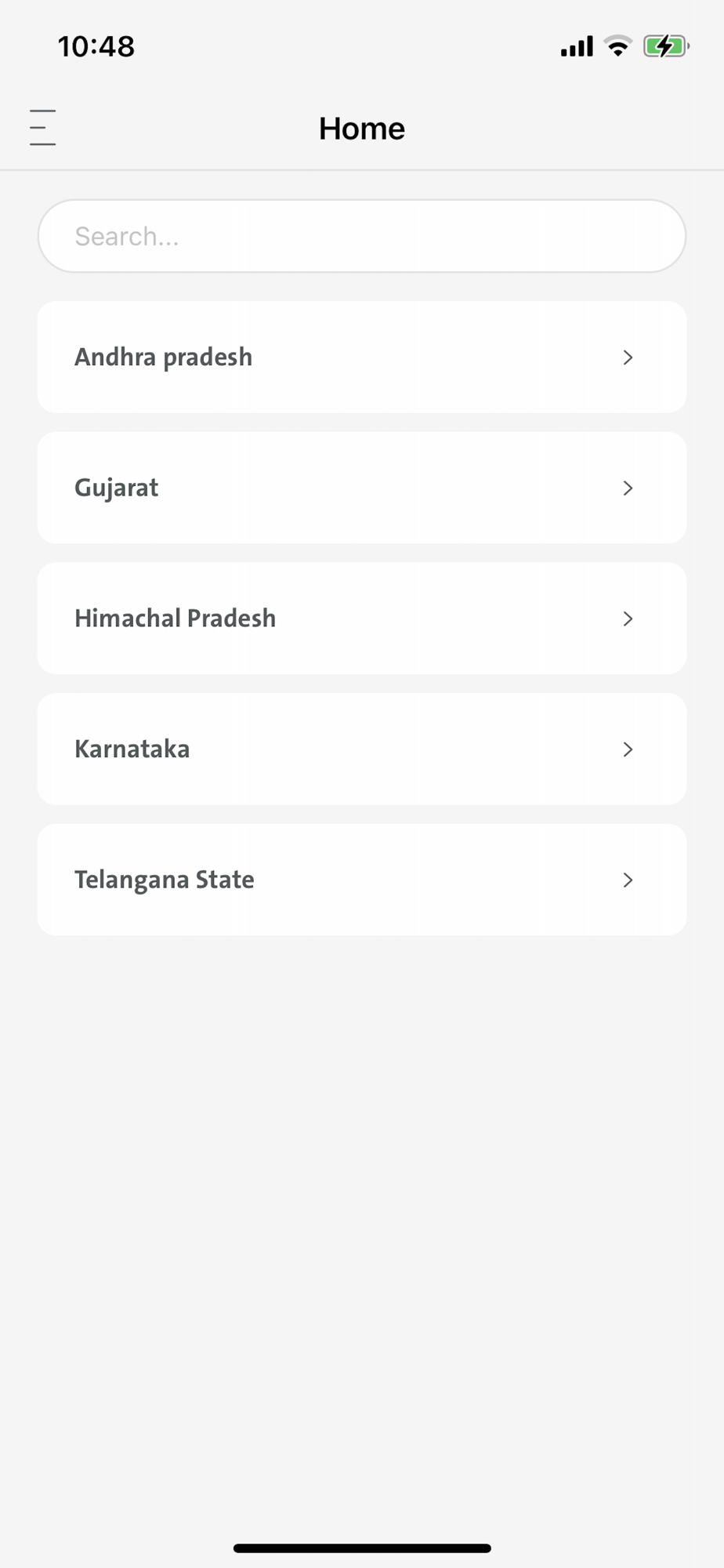
Task: Open Telangana State
Action: pyautogui.click(x=362, y=880)
